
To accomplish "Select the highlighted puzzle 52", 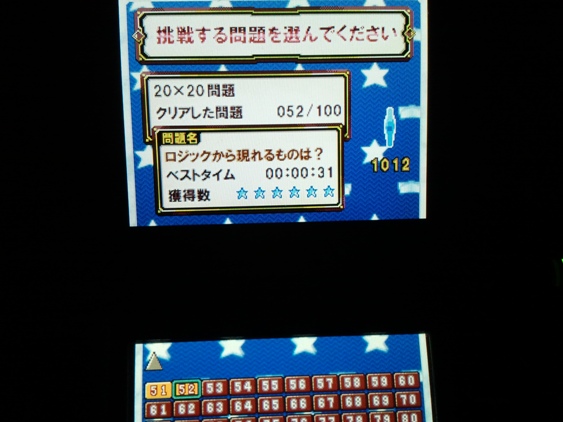I will (187, 389).
